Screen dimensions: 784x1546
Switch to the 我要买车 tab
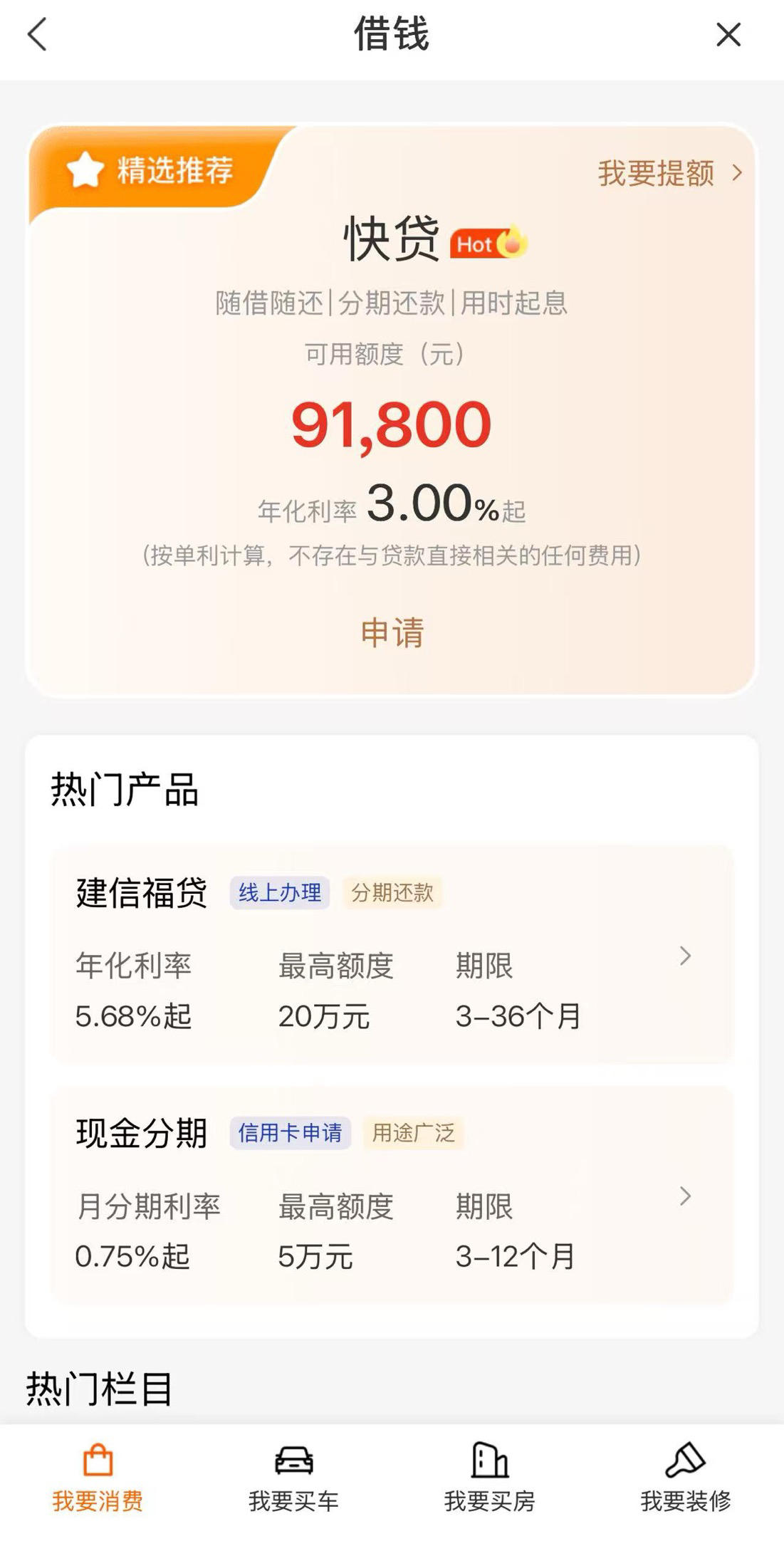293,1478
